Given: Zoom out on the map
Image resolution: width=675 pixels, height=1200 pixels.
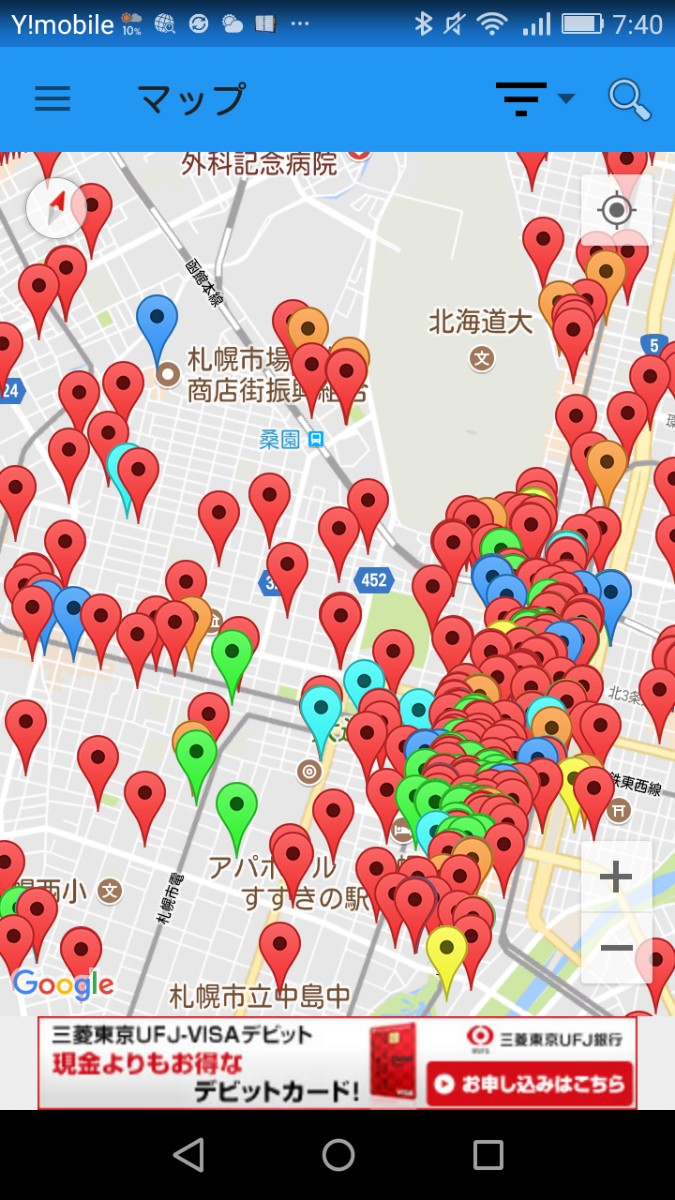Looking at the screenshot, I should (616, 947).
